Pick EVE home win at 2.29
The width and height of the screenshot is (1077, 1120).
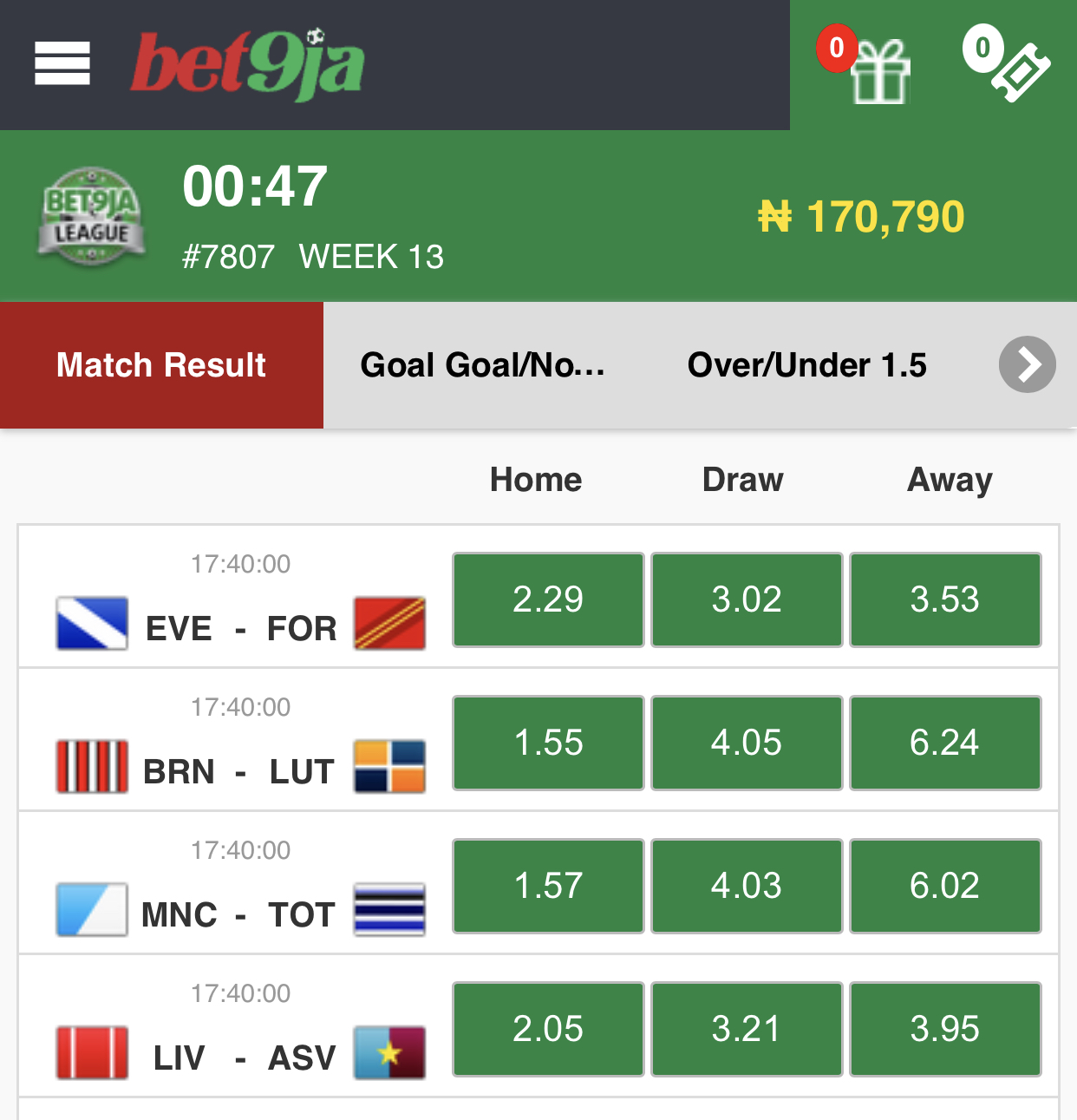[x=548, y=599]
